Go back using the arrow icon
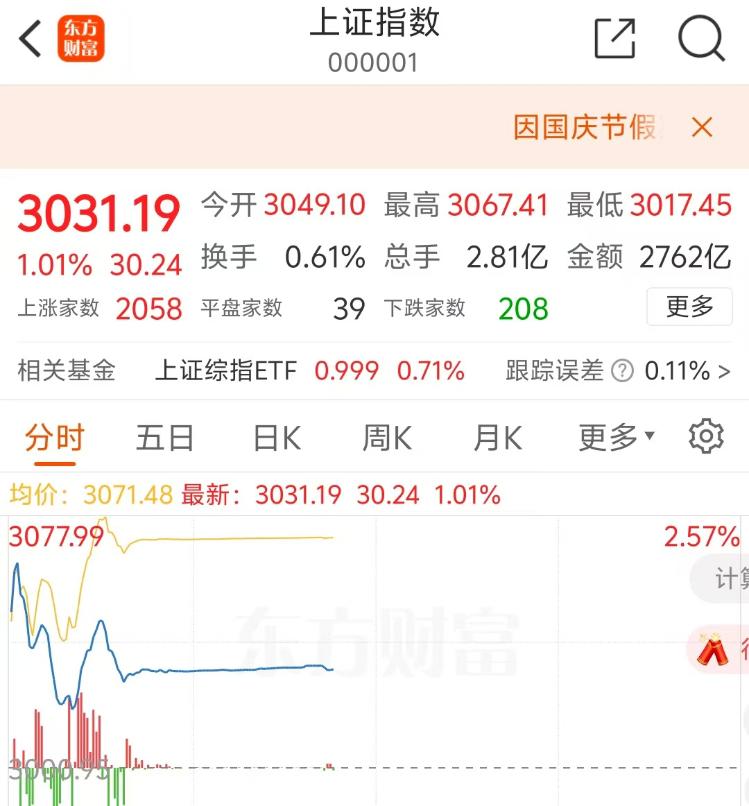 (30, 40)
